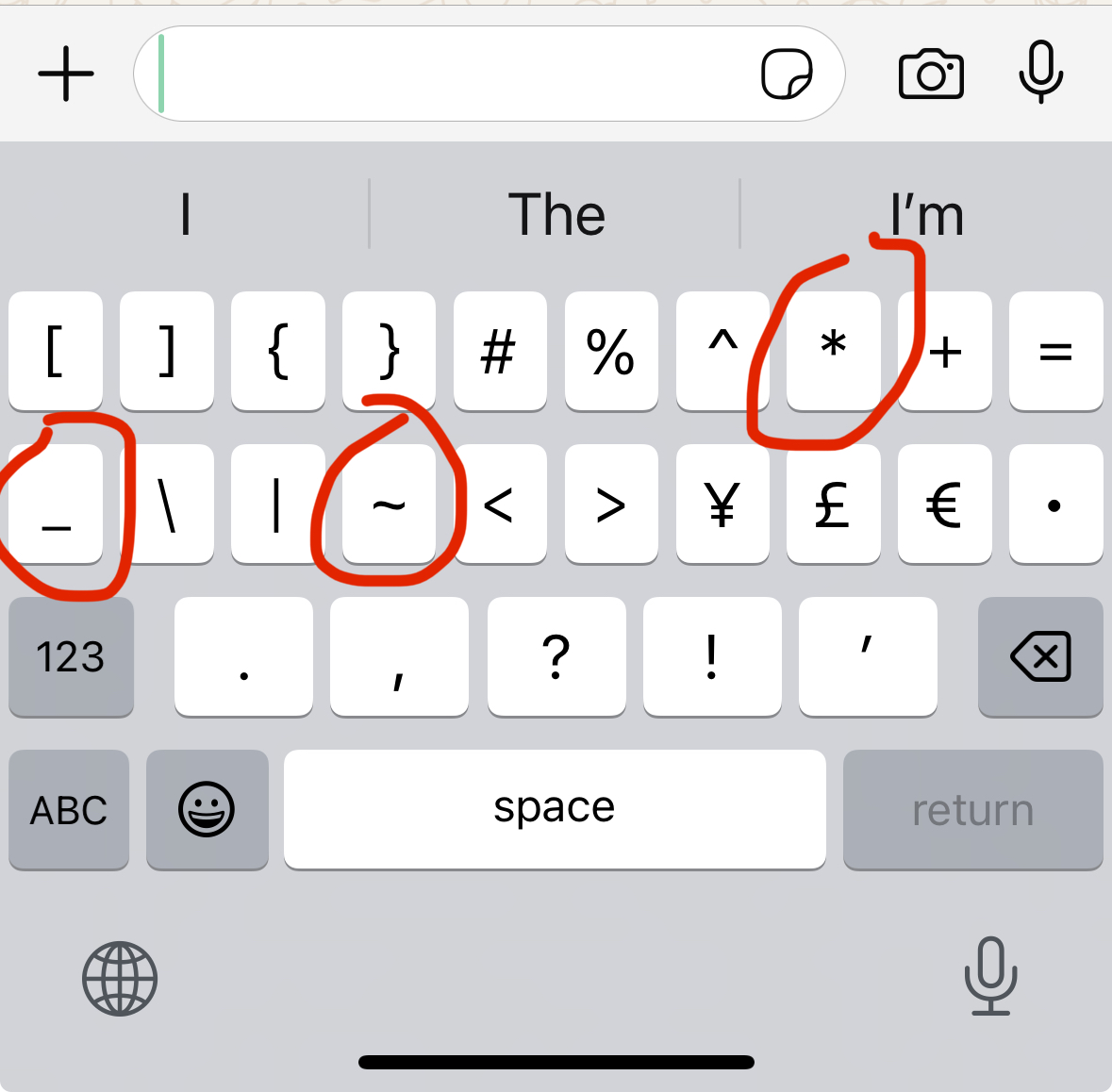Image resolution: width=1112 pixels, height=1092 pixels.
Task: Switch to the 123 number keyboard
Action: (71, 656)
